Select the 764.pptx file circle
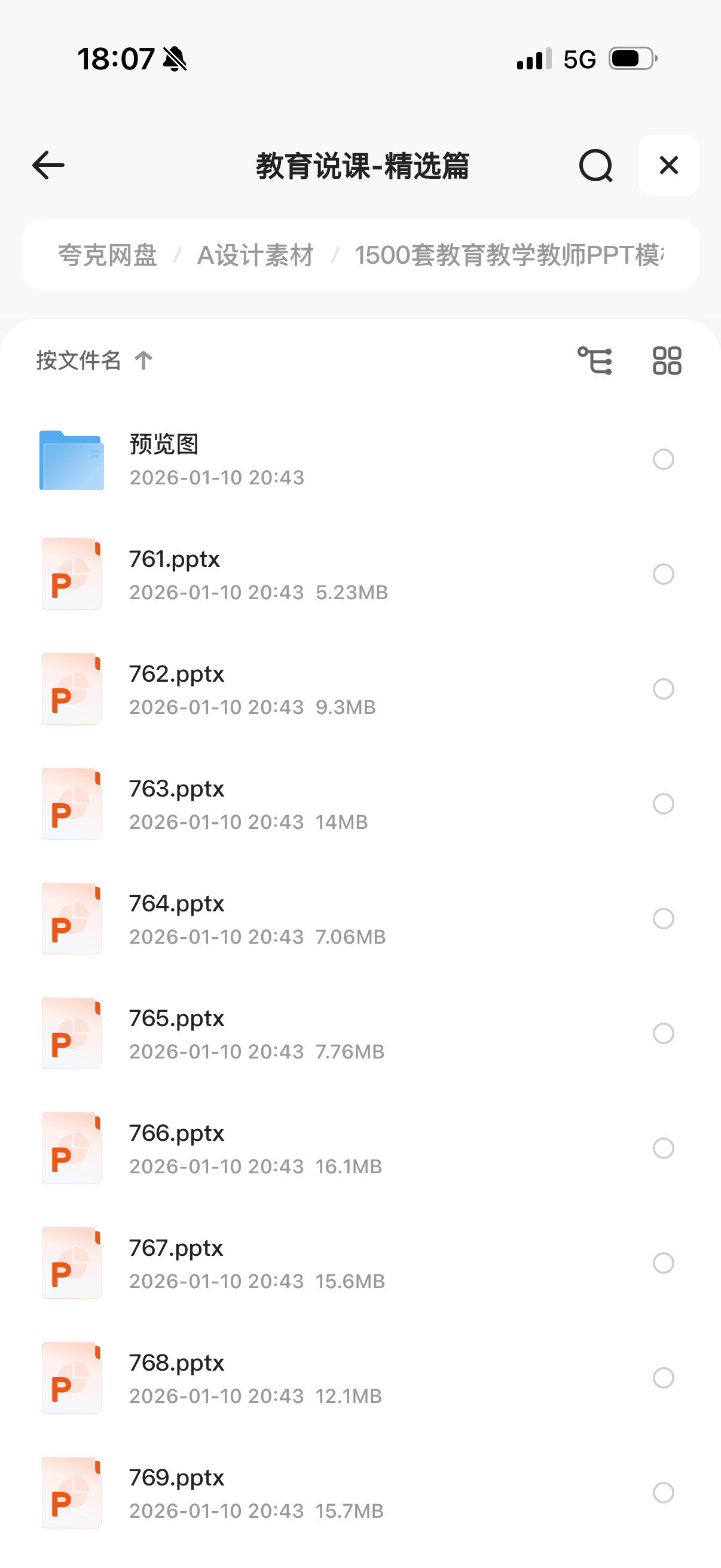 coord(663,919)
